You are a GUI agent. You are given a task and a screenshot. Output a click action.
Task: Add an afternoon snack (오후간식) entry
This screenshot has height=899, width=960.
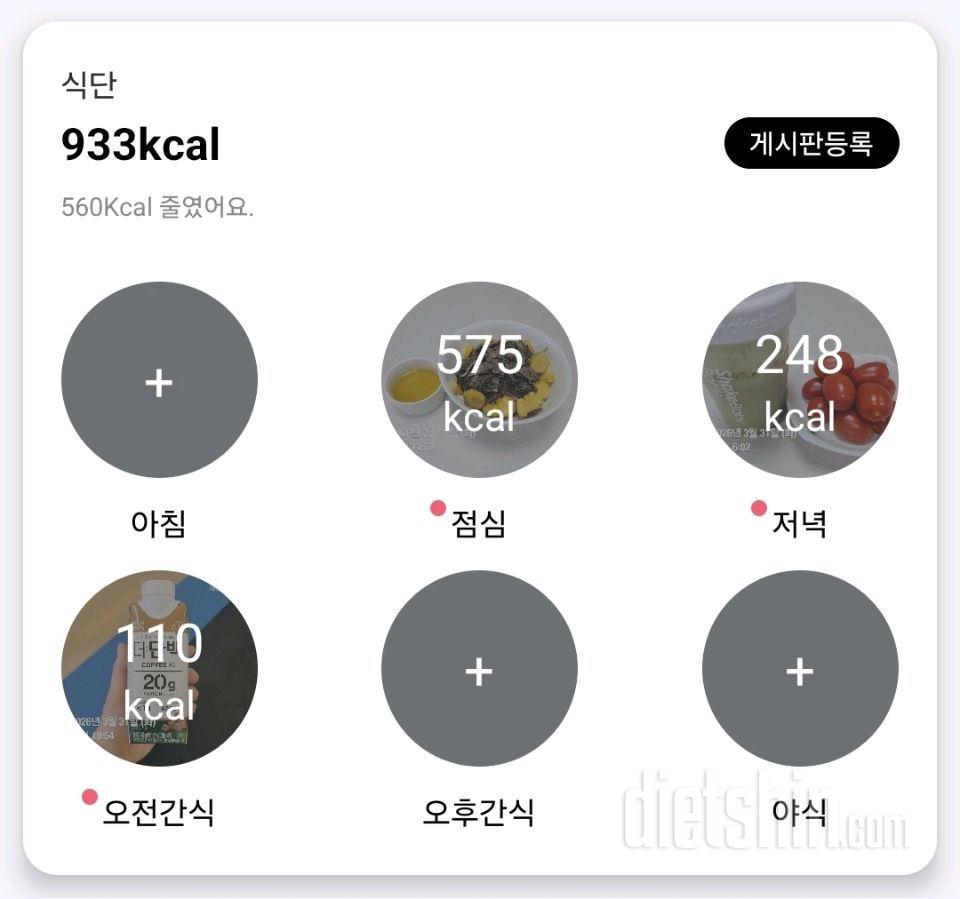pos(479,668)
